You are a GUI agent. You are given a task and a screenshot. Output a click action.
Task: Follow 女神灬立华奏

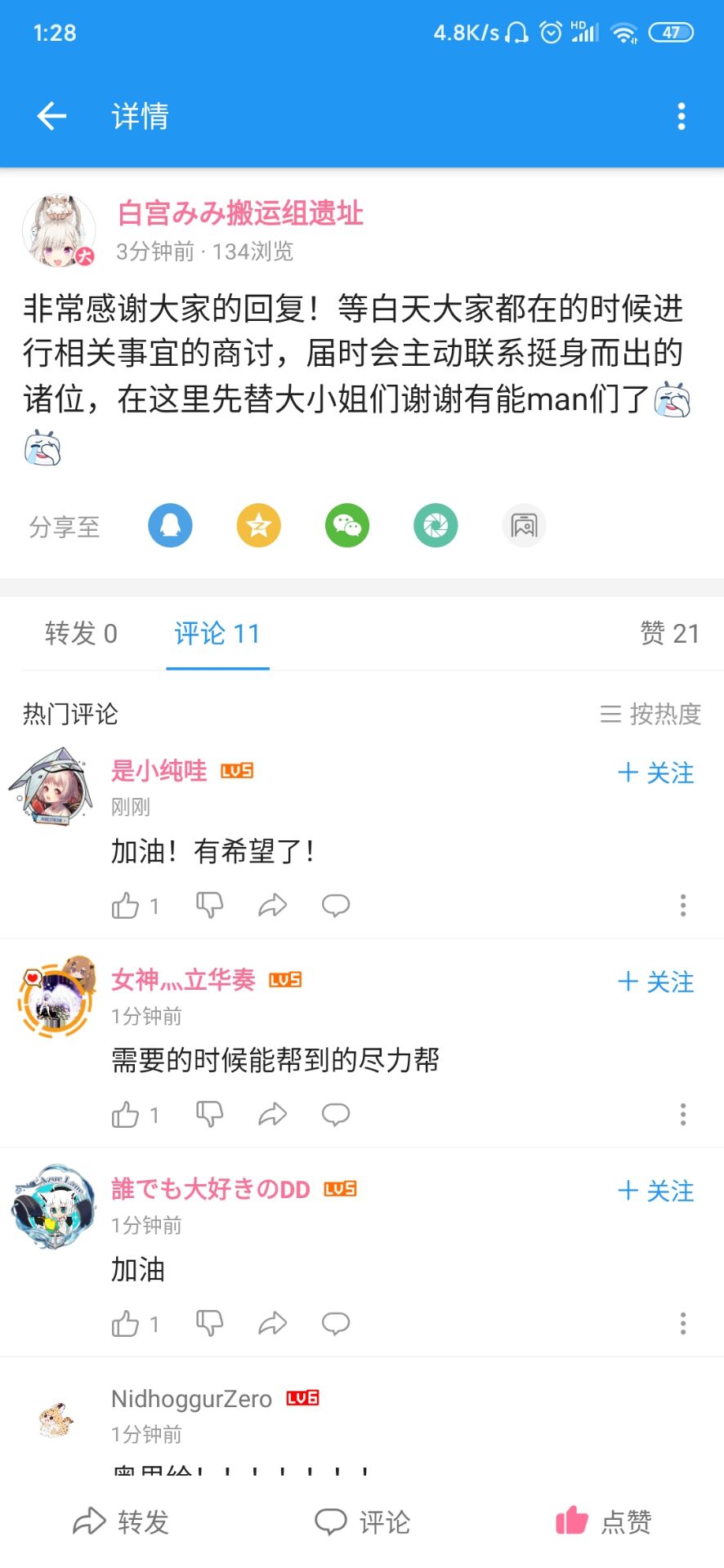[655, 982]
